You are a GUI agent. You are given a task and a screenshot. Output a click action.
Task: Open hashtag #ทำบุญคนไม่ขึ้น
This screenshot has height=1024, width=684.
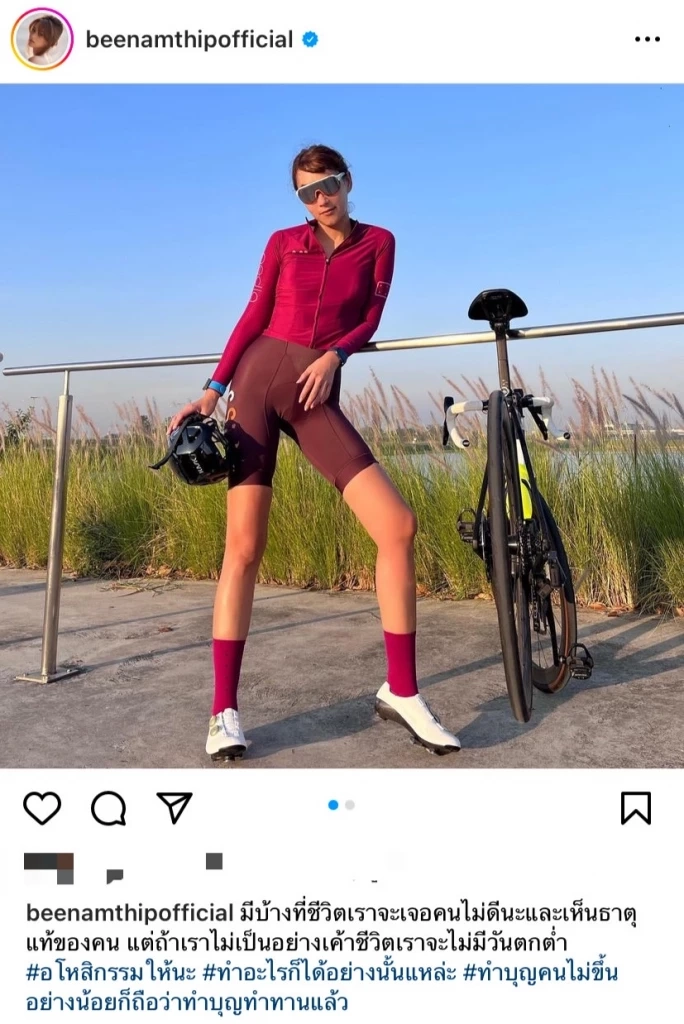point(540,972)
